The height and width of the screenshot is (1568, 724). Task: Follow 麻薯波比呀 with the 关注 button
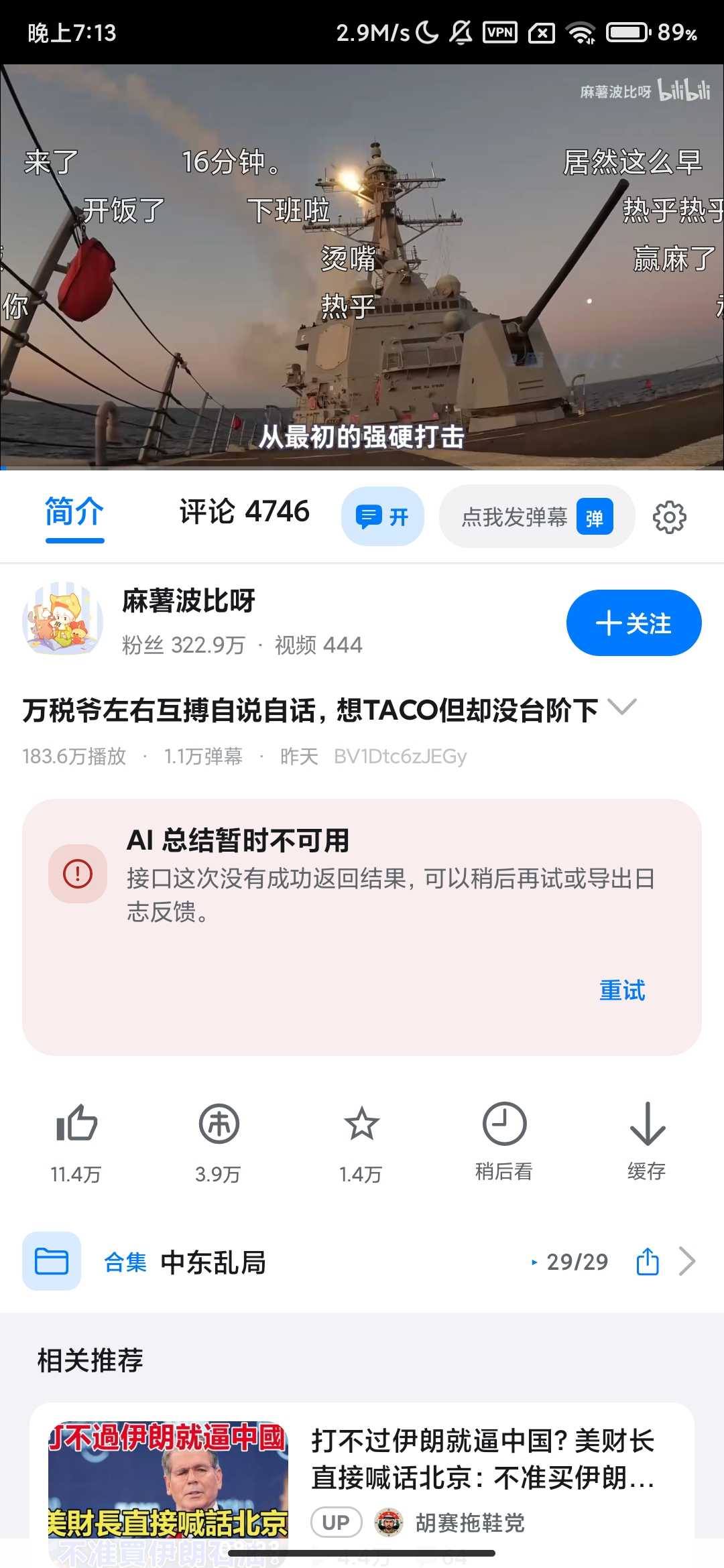(x=633, y=623)
